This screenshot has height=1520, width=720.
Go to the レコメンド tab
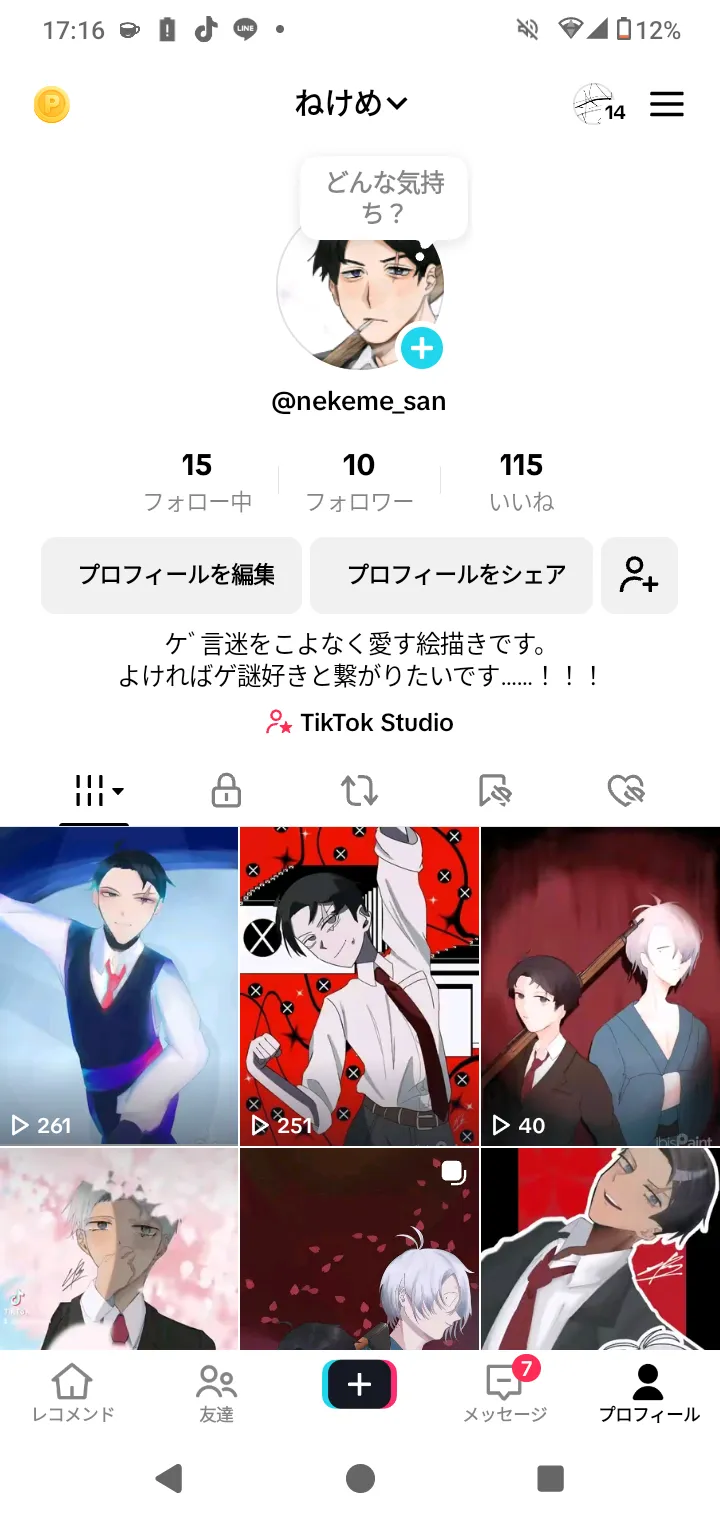(x=72, y=1393)
